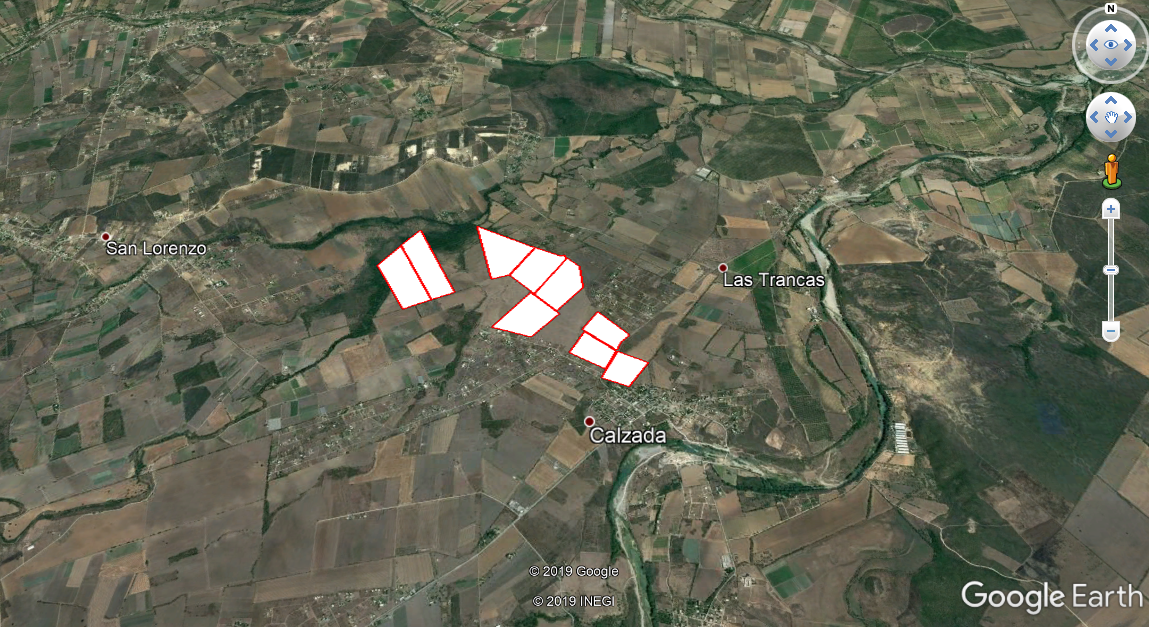
Task: Zoom in with the plus button
Action: [x=1111, y=209]
